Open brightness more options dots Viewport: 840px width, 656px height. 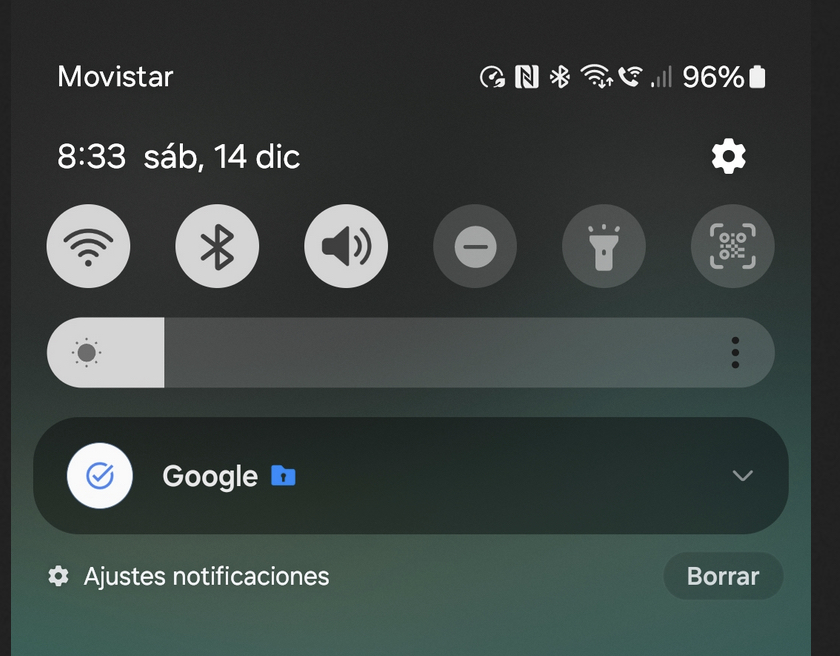[x=735, y=352]
